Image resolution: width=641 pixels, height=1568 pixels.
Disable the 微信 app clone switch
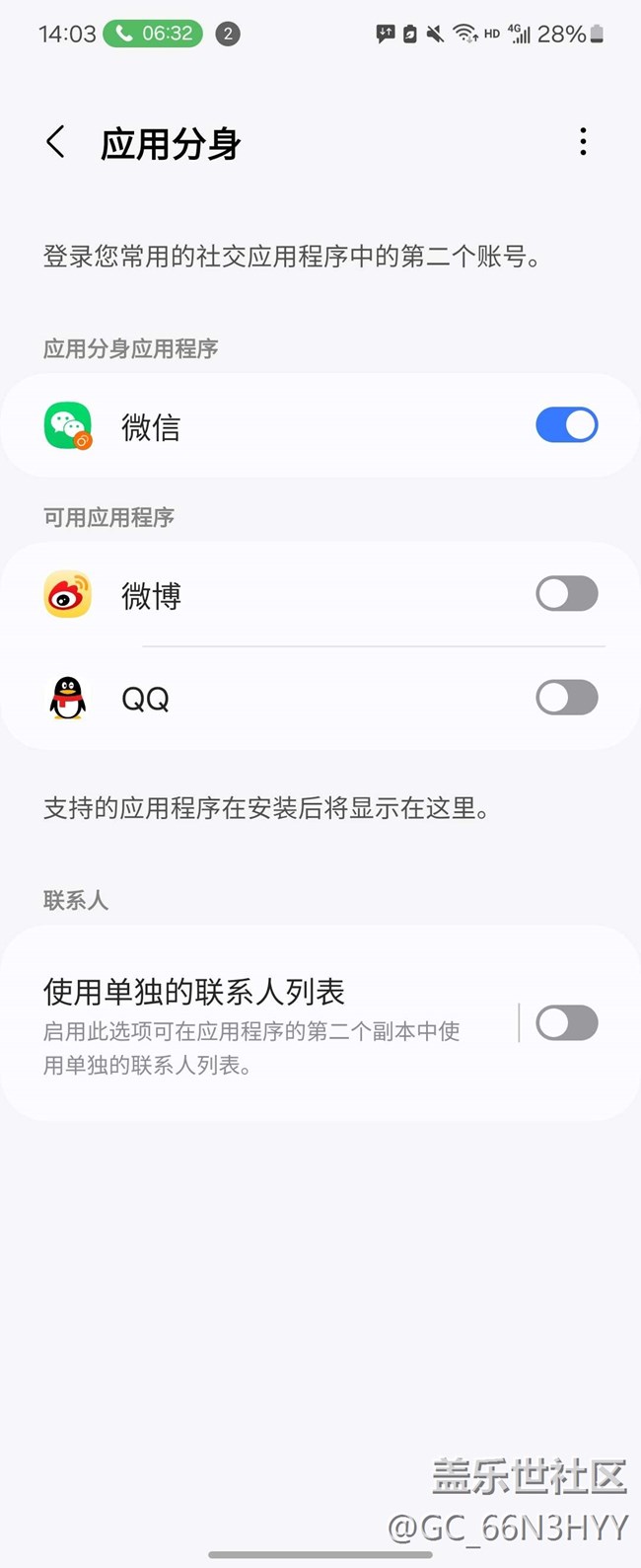pyautogui.click(x=566, y=425)
